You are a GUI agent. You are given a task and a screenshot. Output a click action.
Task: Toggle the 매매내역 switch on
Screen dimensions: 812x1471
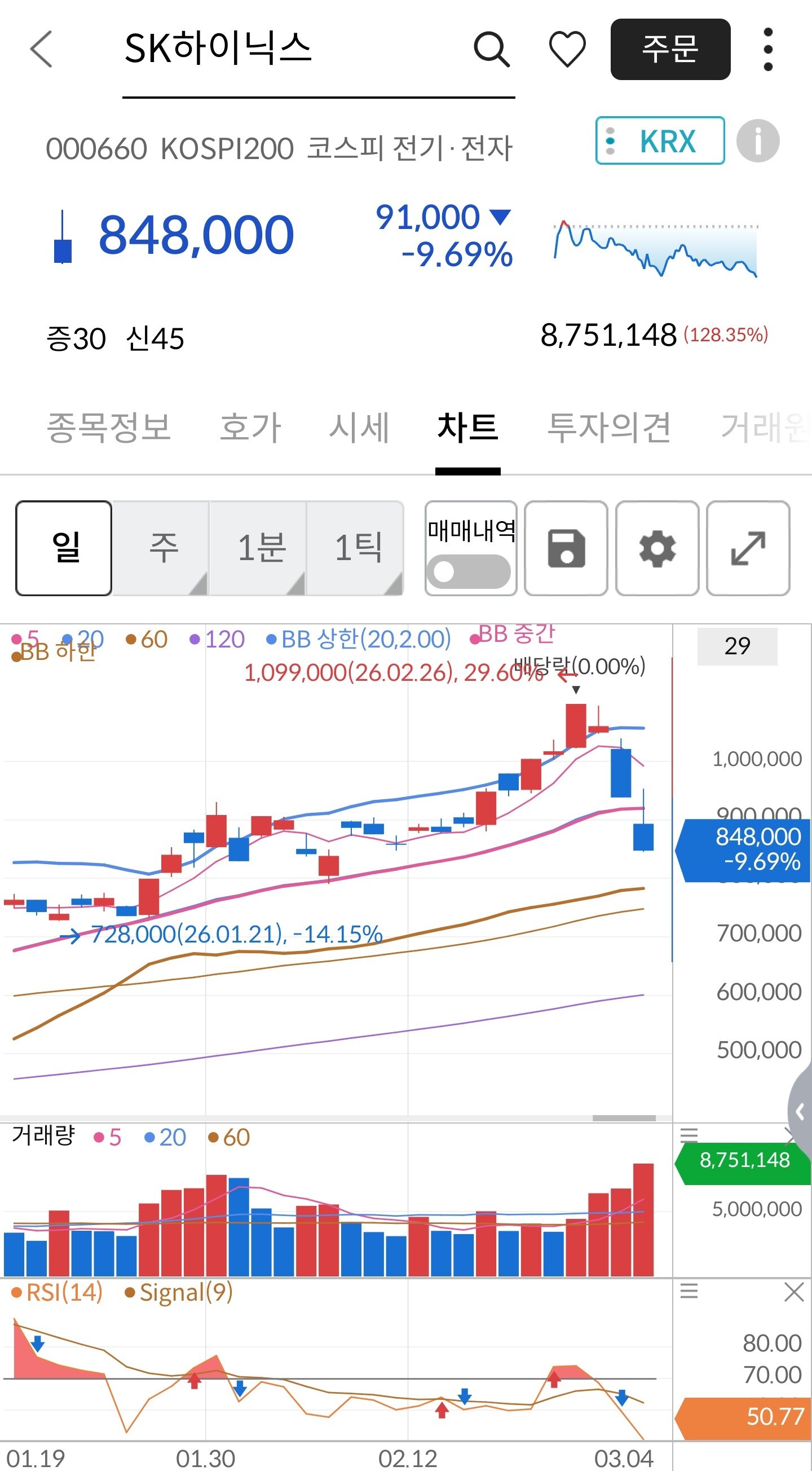pyautogui.click(x=469, y=571)
